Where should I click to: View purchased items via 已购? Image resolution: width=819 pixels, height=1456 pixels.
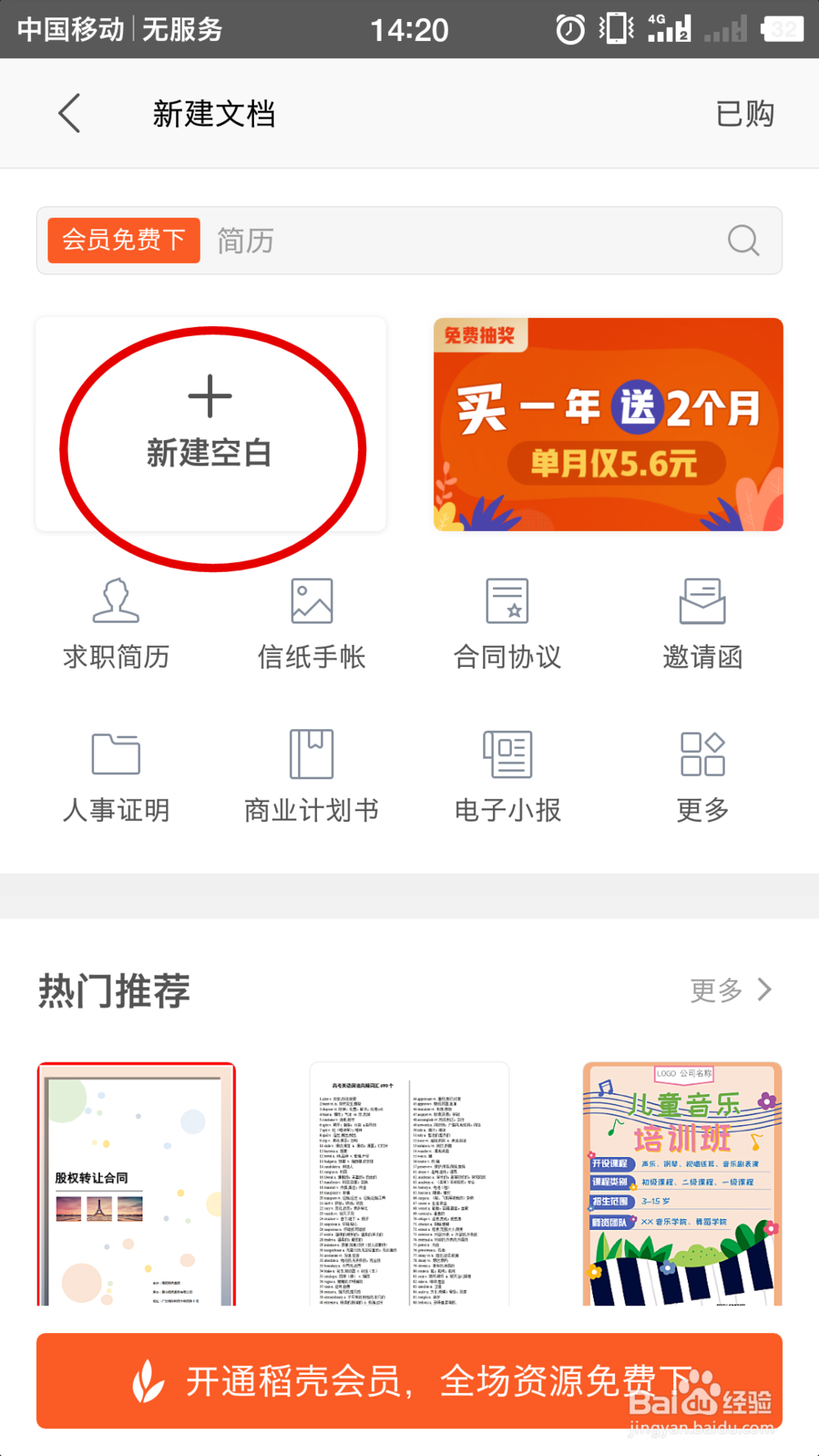click(745, 113)
